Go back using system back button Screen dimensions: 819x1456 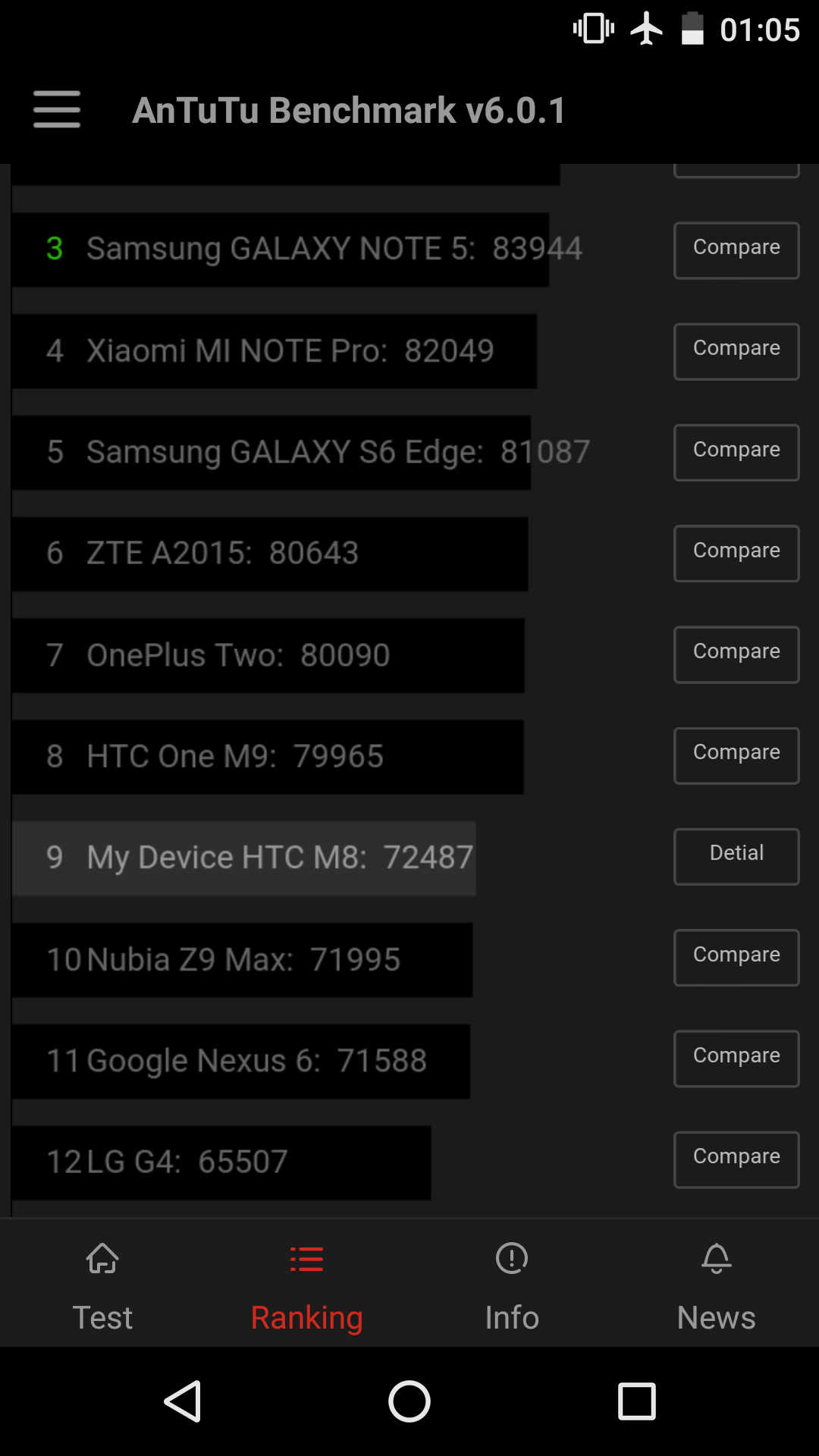pos(183,1401)
